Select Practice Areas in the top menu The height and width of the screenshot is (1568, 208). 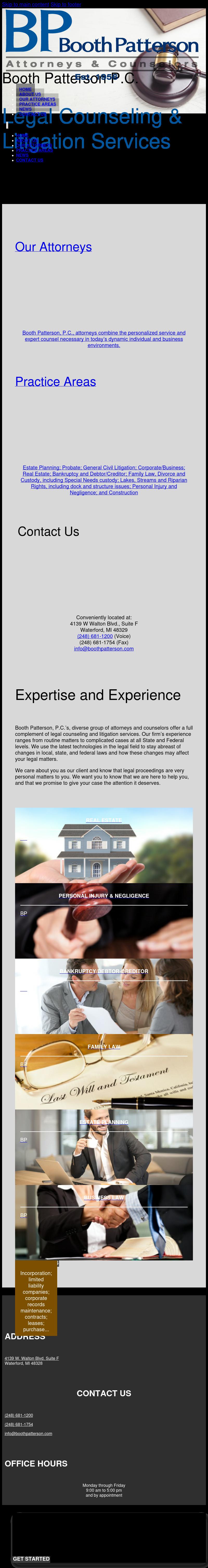pos(37,104)
